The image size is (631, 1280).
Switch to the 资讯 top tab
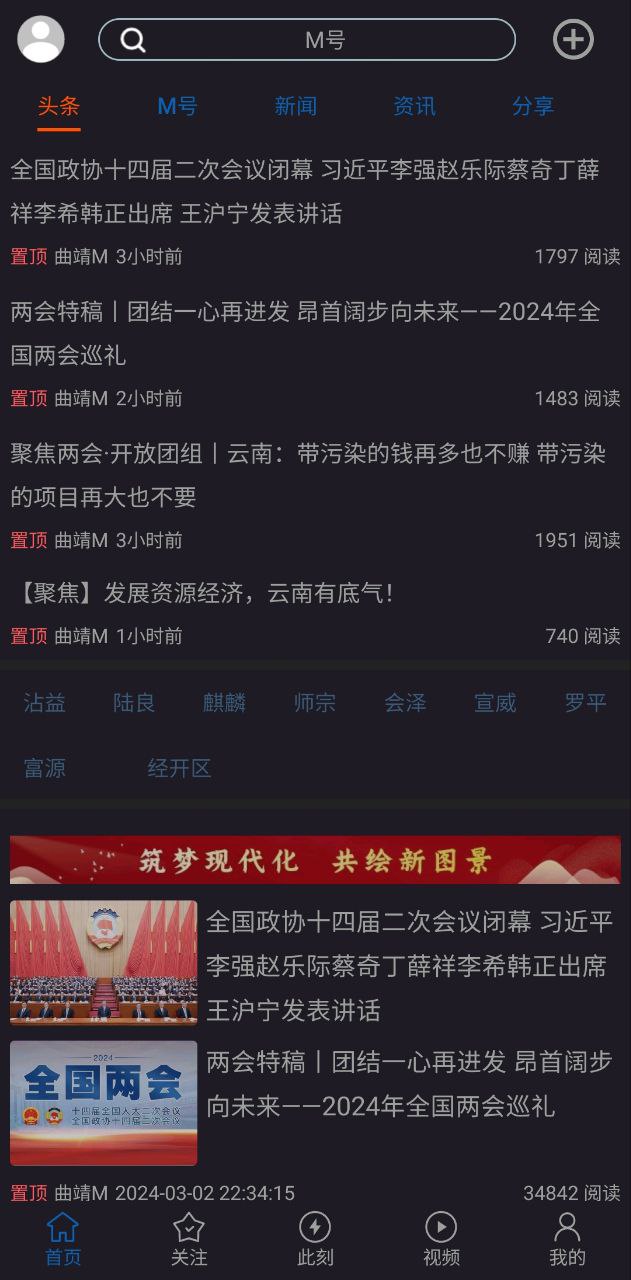[414, 106]
